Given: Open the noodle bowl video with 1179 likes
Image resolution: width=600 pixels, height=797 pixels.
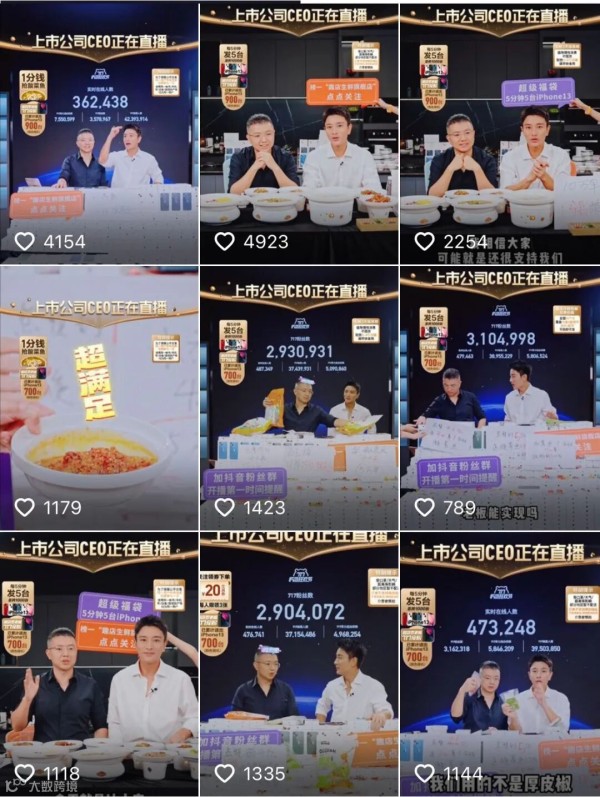Looking at the screenshot, I should (x=99, y=397).
